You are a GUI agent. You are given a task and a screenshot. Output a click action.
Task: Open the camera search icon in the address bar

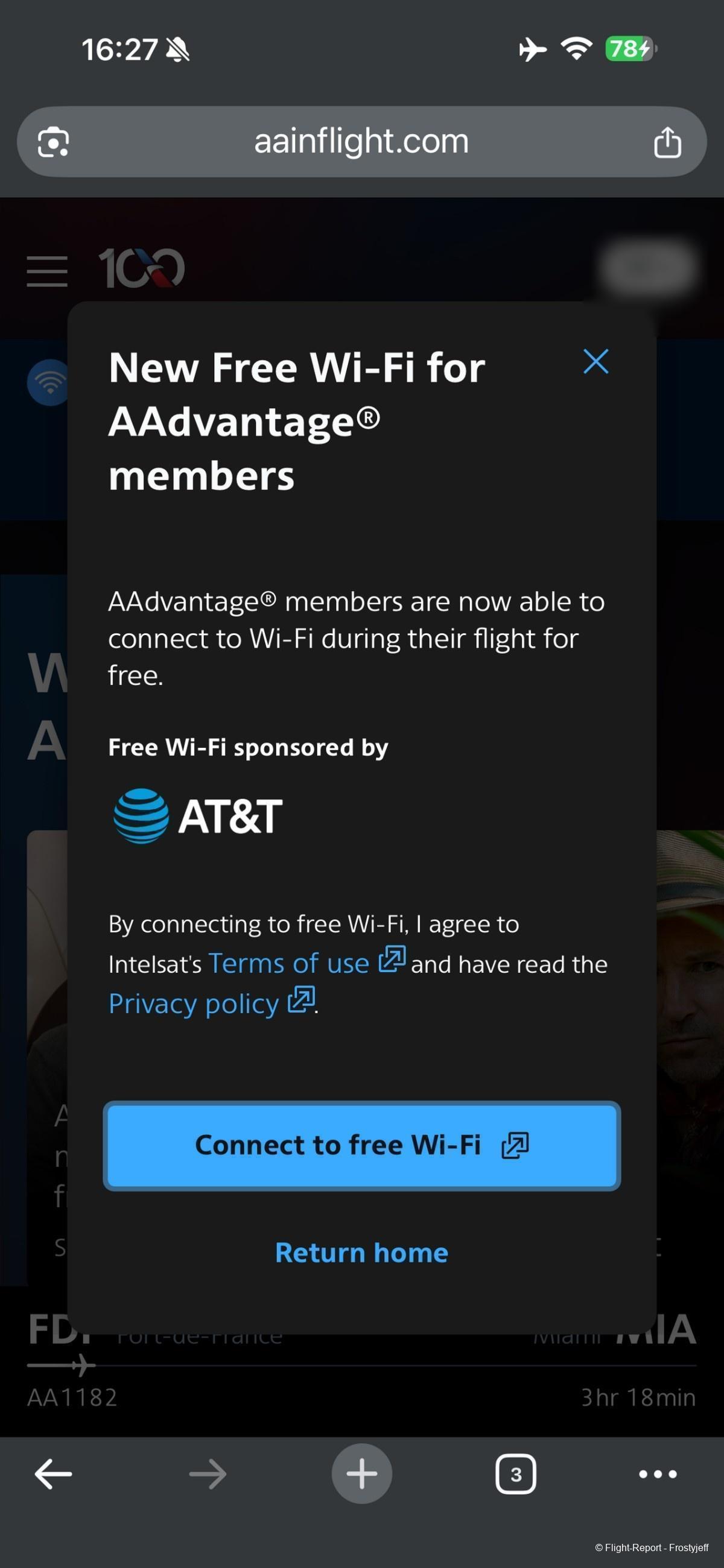(53, 142)
